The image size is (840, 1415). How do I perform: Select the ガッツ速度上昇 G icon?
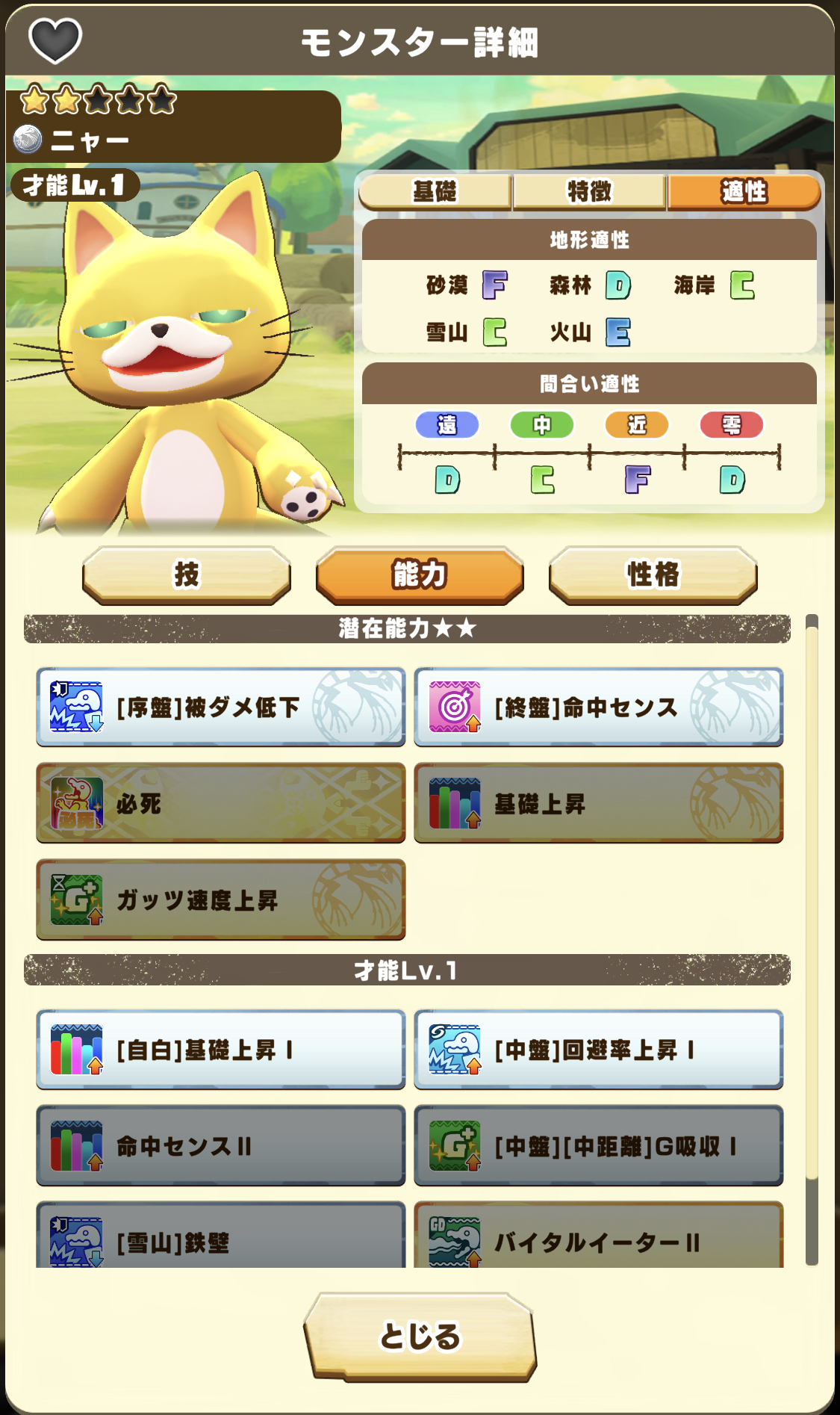[x=75, y=900]
